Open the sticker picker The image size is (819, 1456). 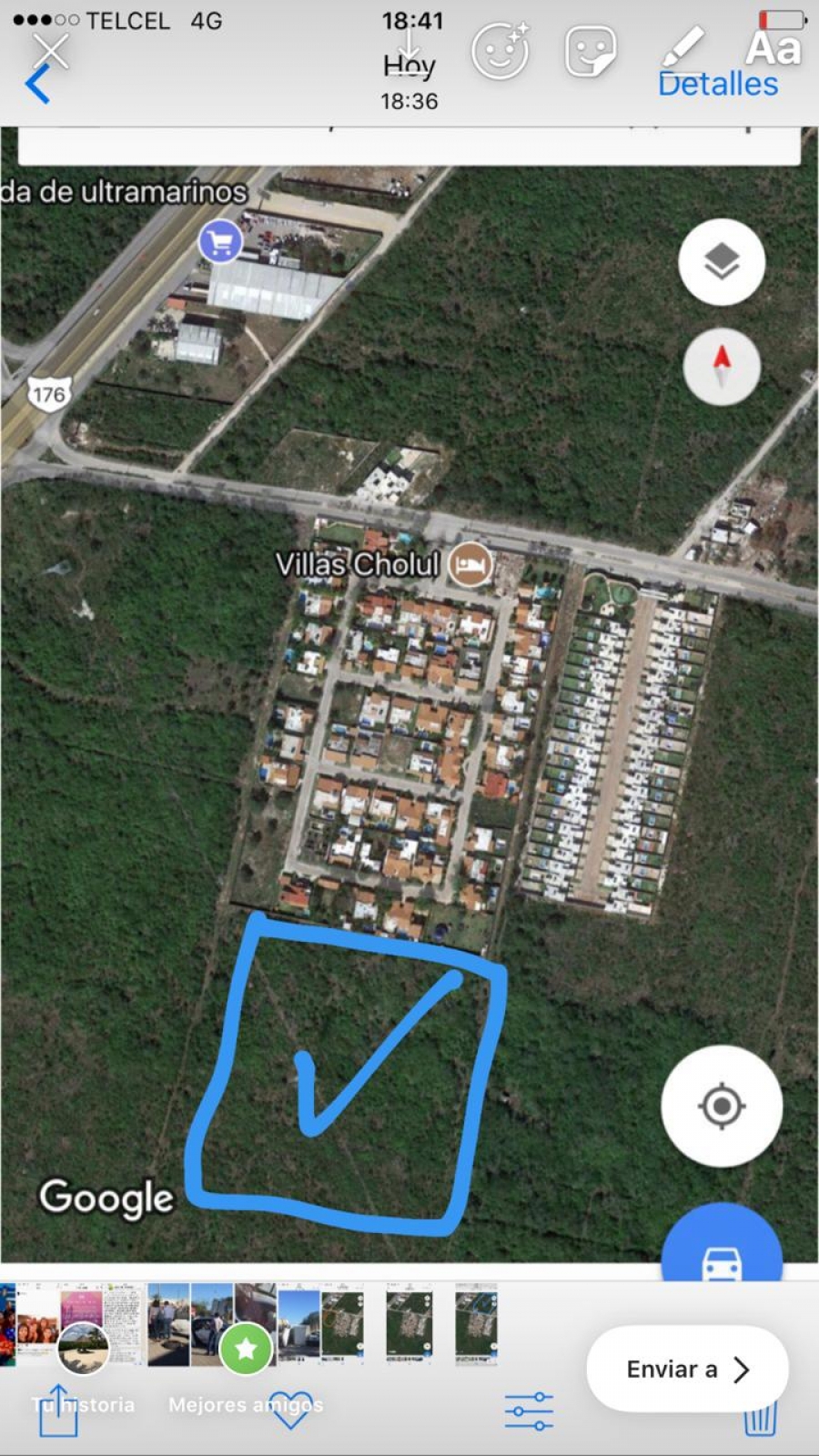(590, 51)
